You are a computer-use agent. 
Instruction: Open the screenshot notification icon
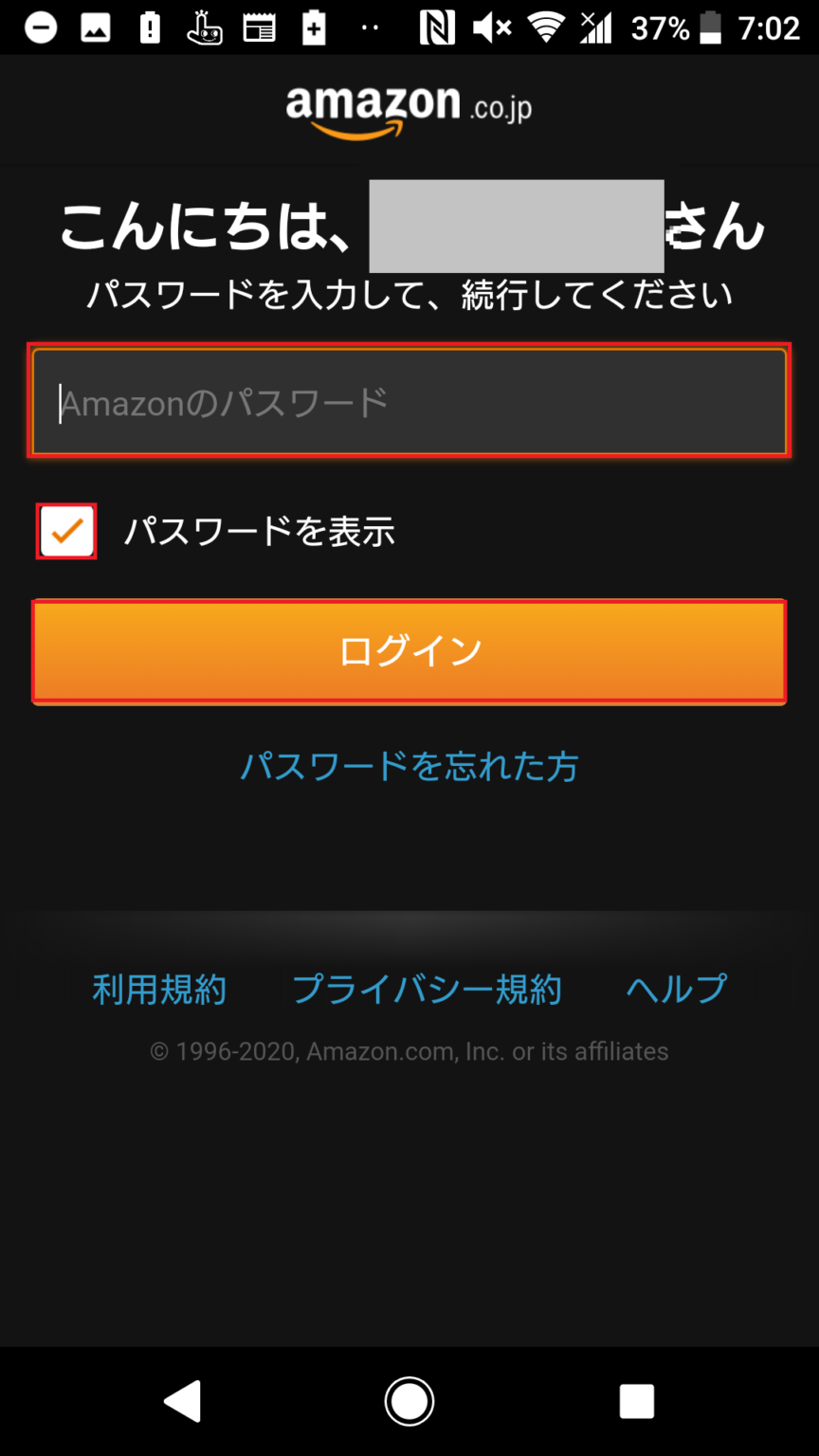click(x=95, y=27)
